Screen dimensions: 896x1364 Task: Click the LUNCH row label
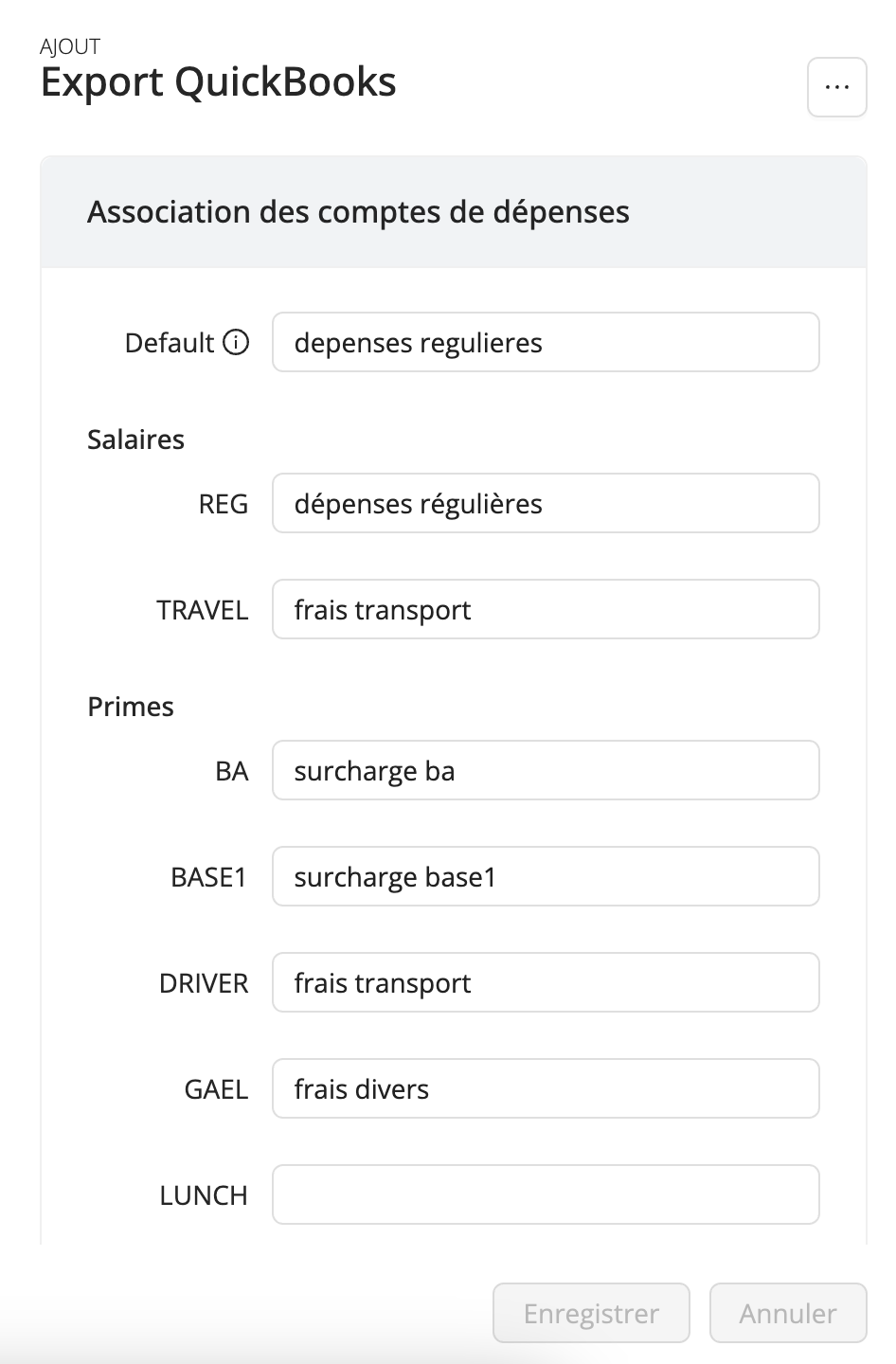(x=204, y=1194)
